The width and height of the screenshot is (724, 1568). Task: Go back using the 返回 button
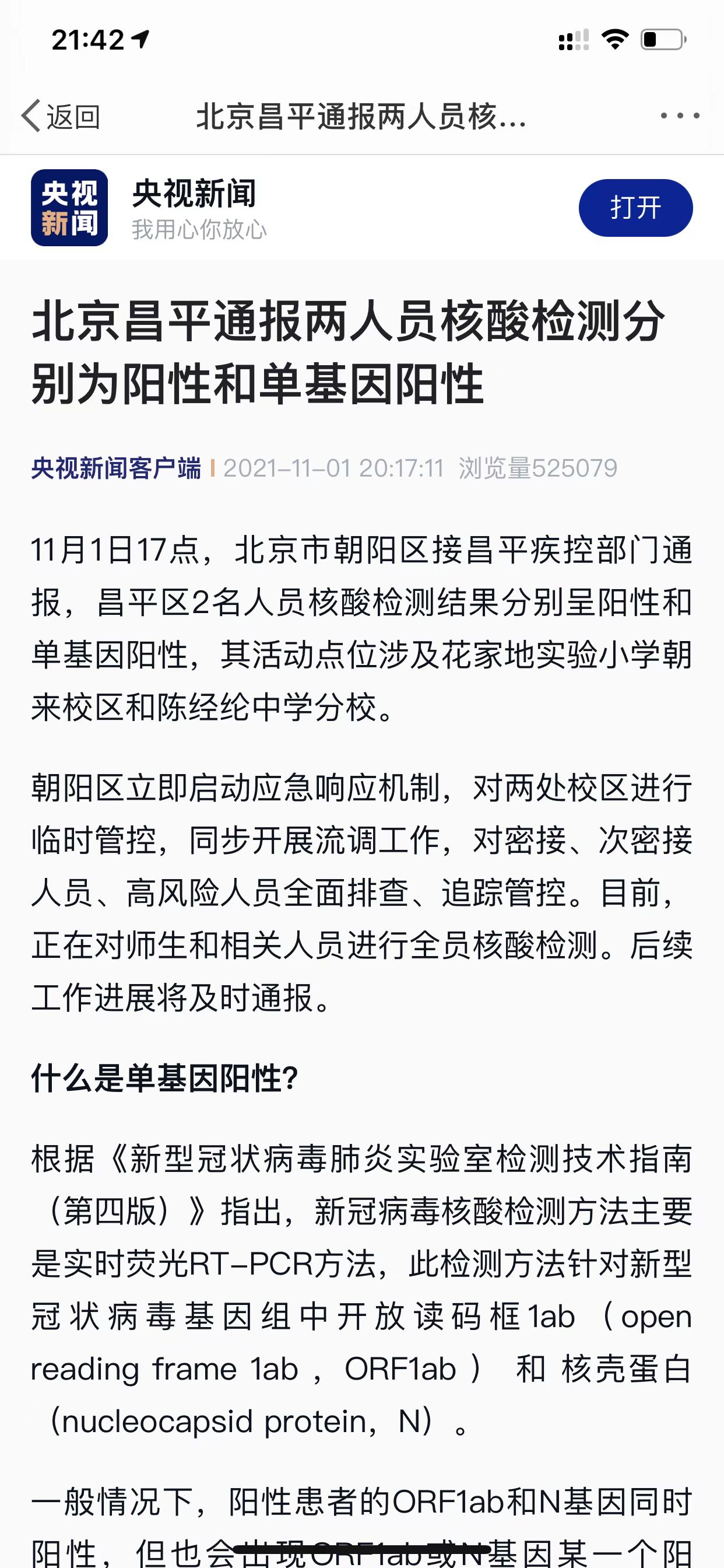[x=61, y=116]
